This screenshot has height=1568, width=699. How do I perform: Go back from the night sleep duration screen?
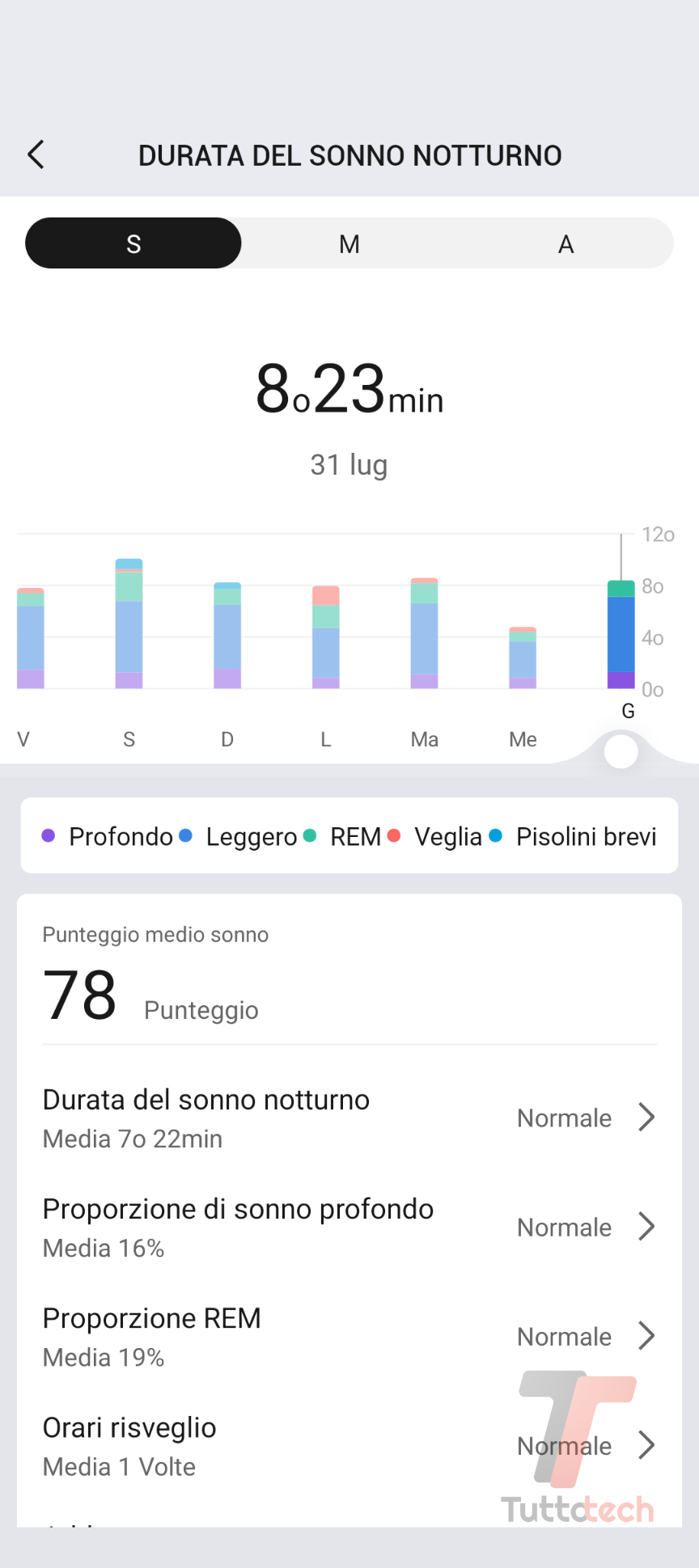(36, 154)
